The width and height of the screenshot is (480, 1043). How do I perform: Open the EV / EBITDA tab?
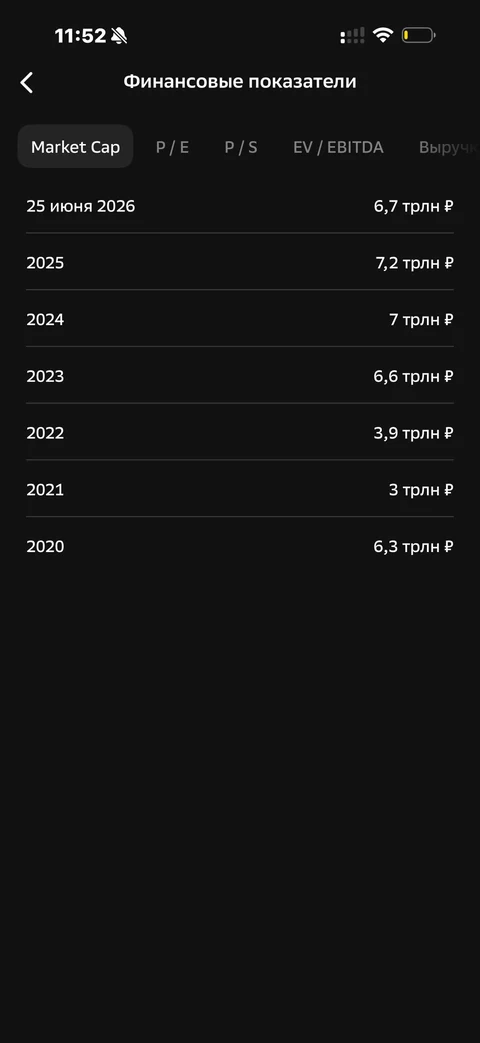[338, 148]
